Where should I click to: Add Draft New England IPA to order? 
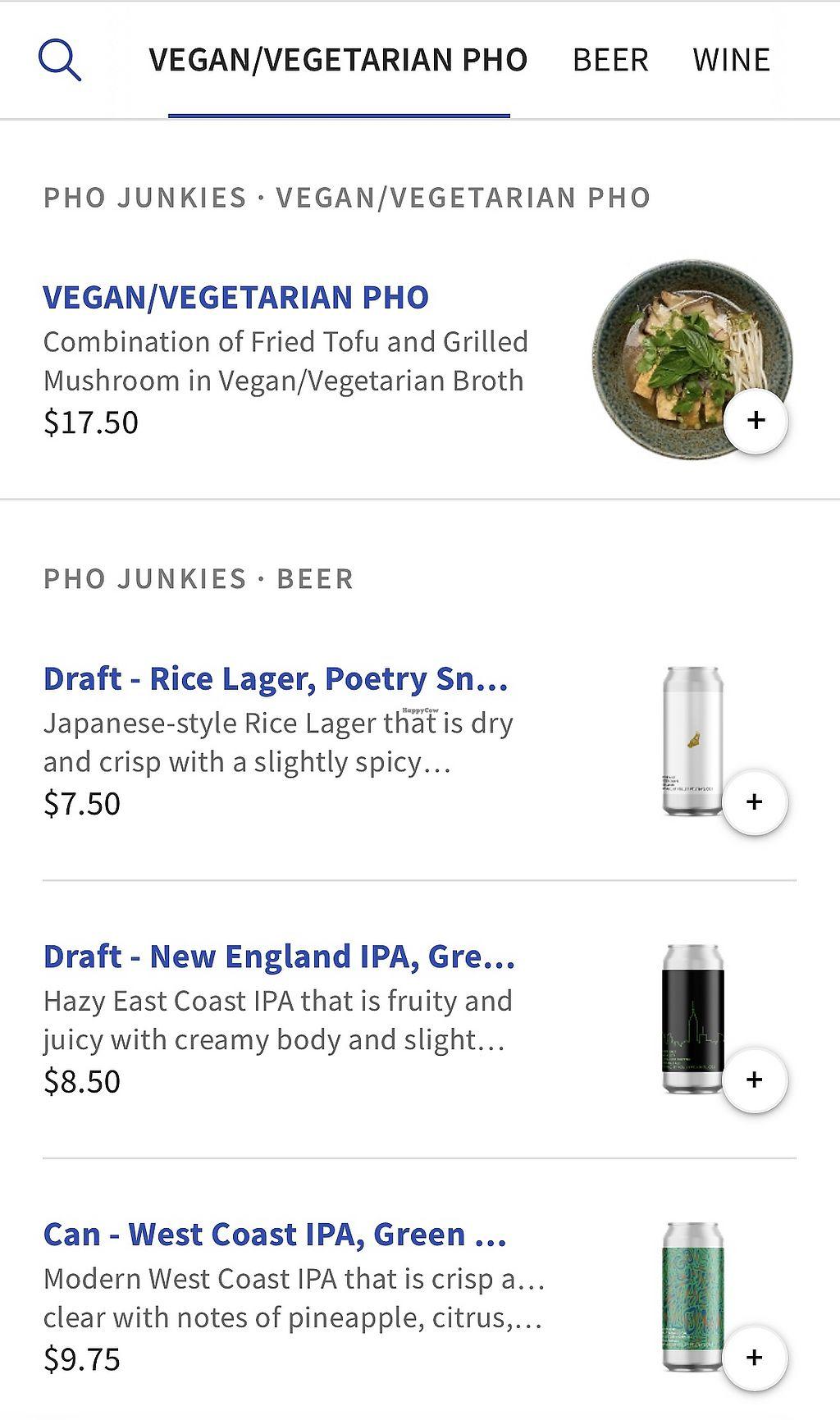point(755,1080)
